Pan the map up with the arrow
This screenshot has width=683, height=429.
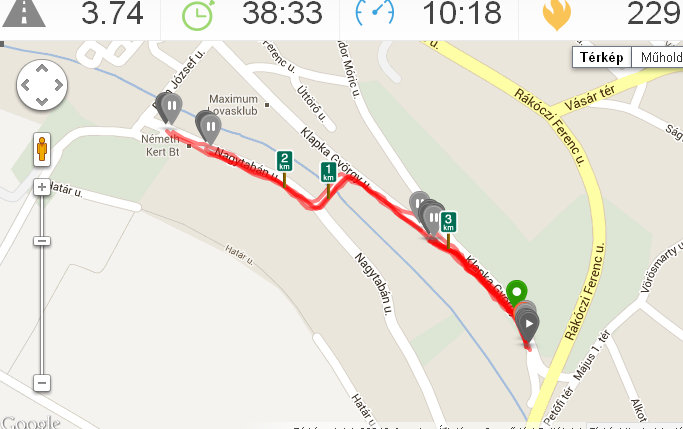click(42, 69)
